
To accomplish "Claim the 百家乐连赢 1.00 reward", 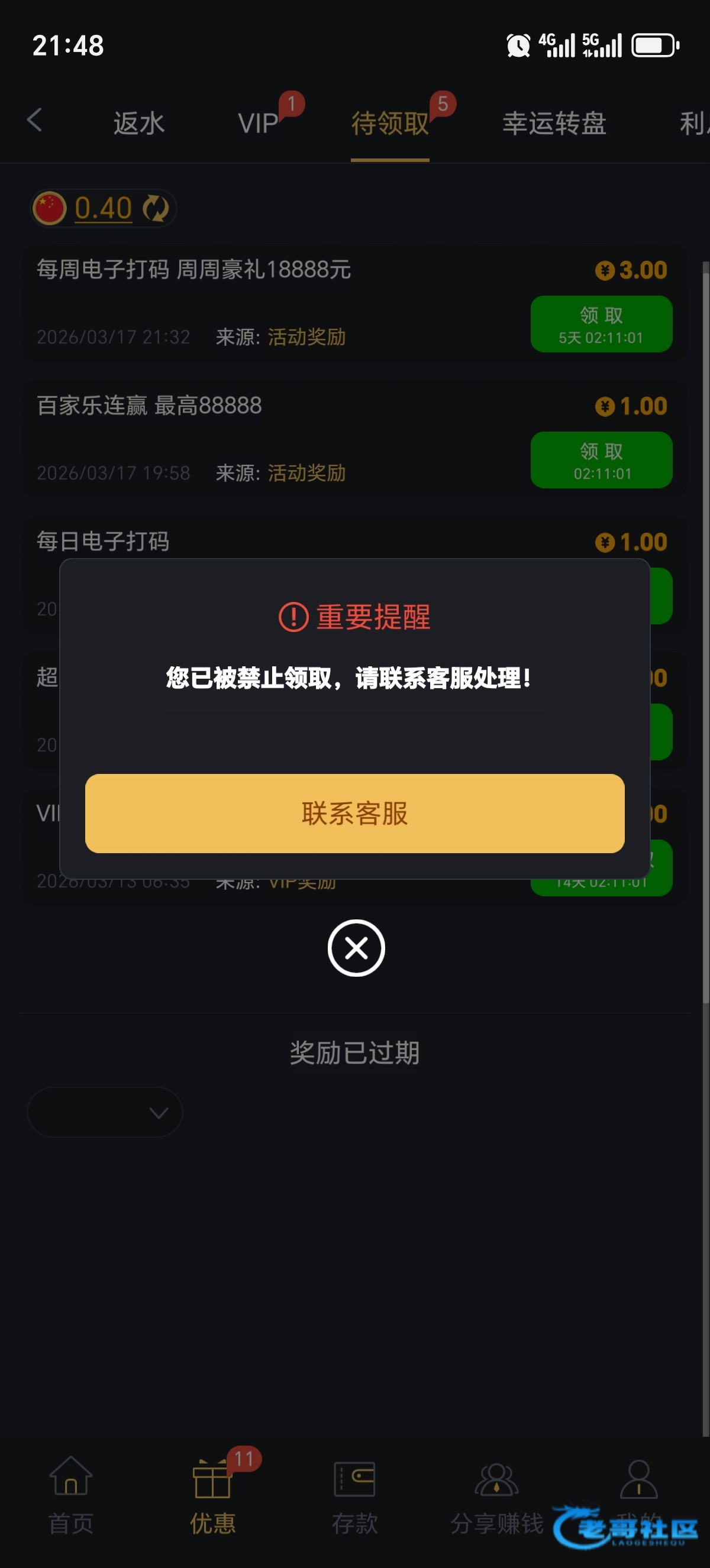I will click(601, 459).
